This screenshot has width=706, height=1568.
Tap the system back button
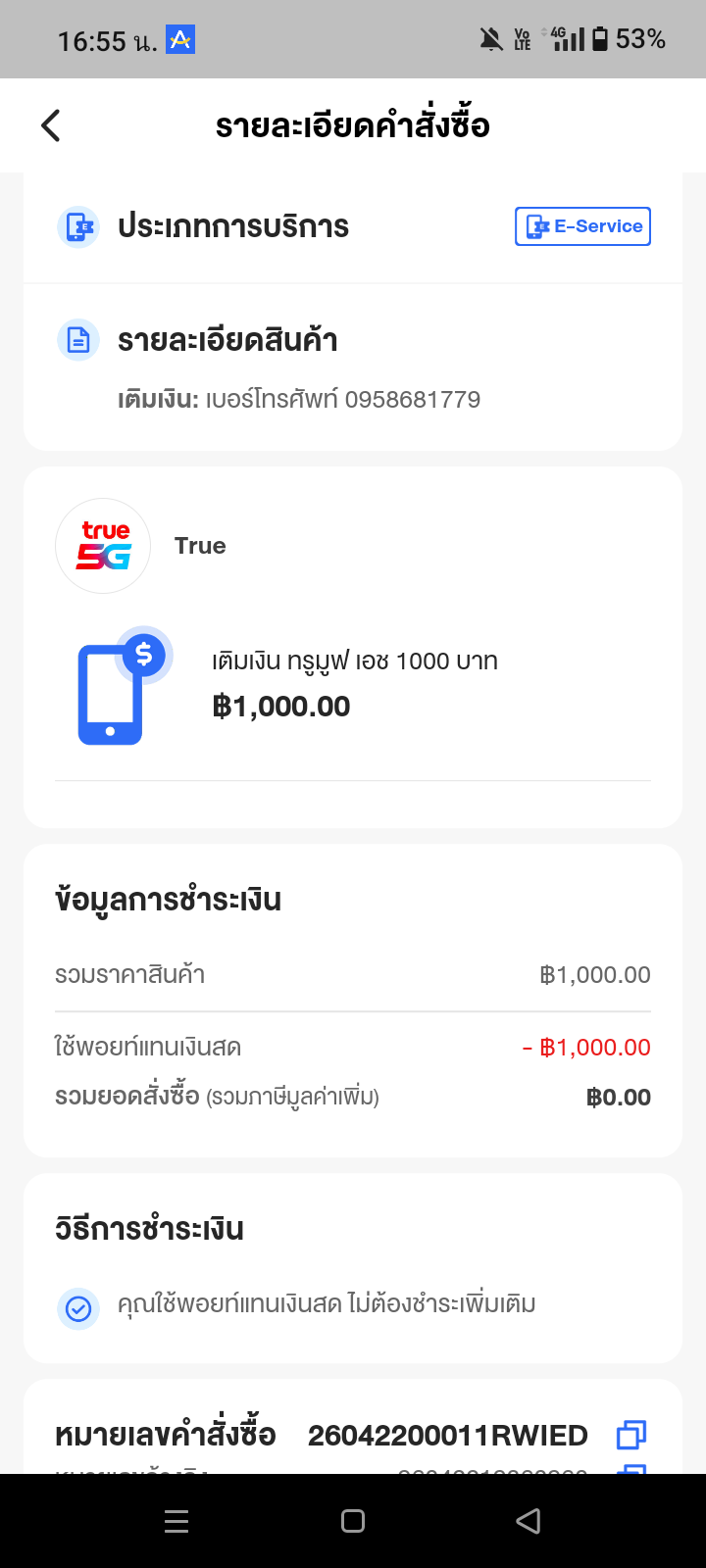(529, 1521)
